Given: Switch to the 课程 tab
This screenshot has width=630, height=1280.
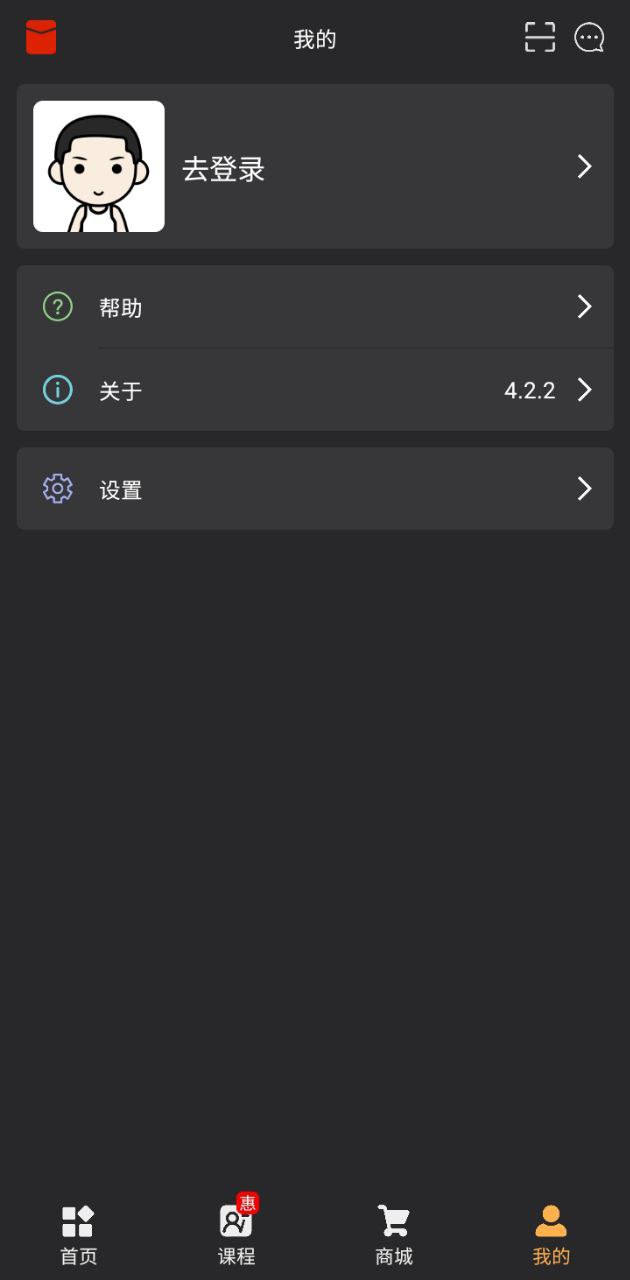Looking at the screenshot, I should [x=237, y=1235].
